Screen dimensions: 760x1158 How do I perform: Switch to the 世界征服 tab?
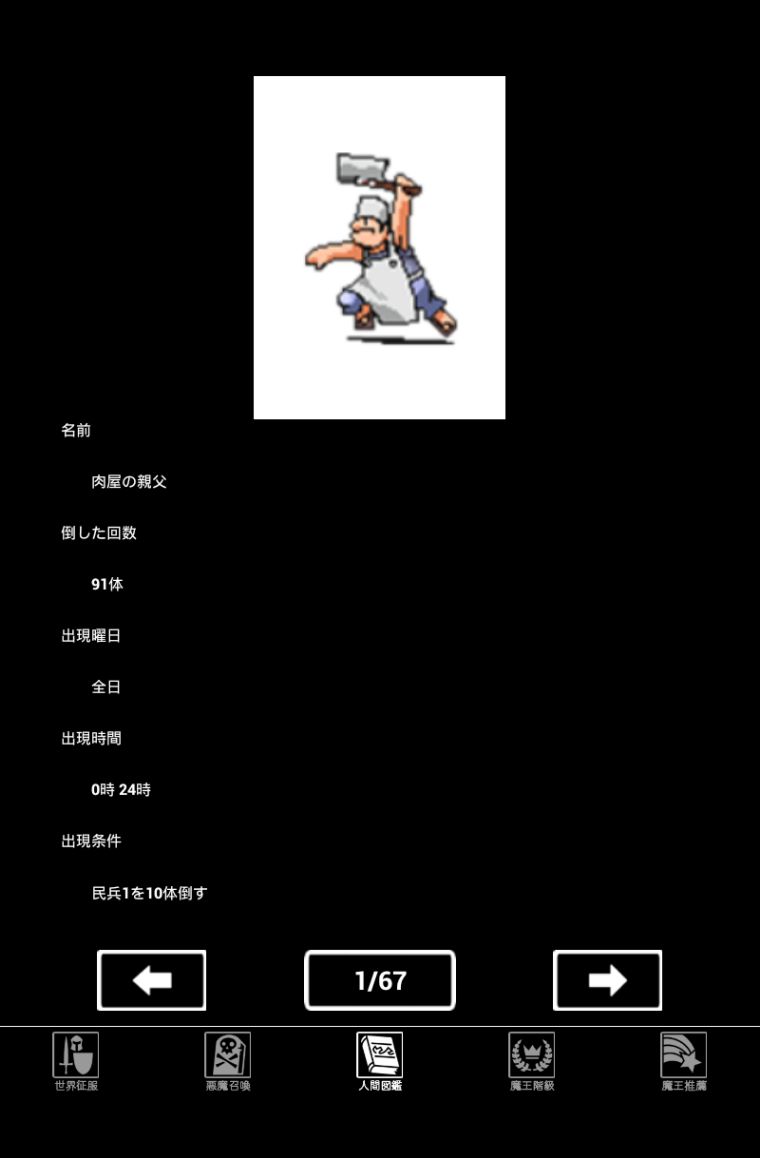click(76, 1062)
